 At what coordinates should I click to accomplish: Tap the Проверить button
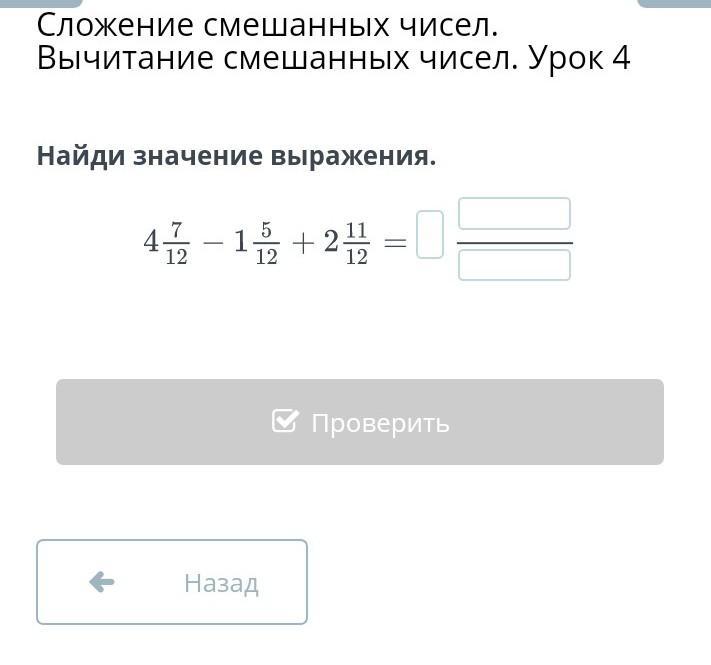pyautogui.click(x=360, y=422)
